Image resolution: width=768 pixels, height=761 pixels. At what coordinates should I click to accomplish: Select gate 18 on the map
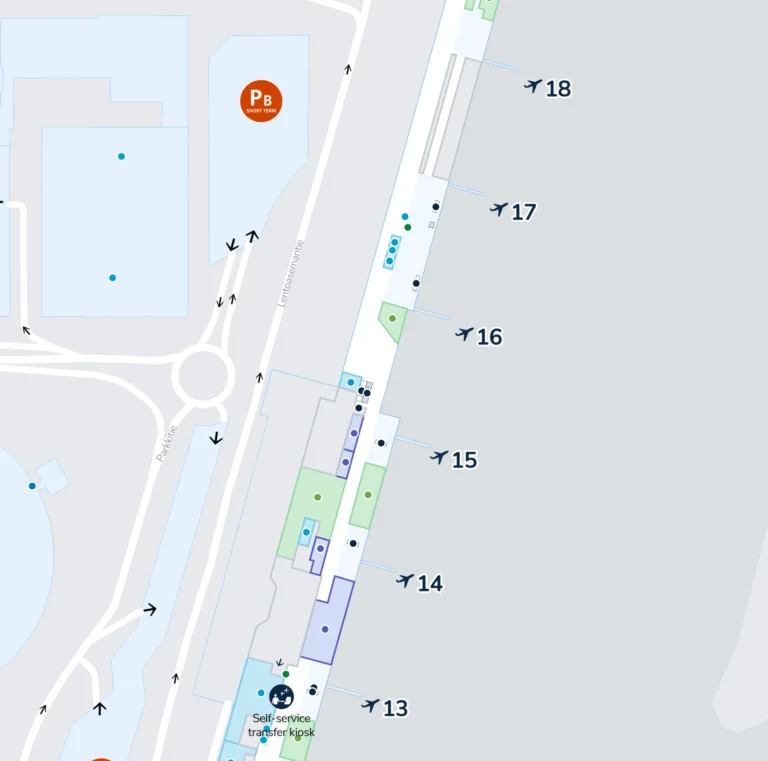pos(548,88)
